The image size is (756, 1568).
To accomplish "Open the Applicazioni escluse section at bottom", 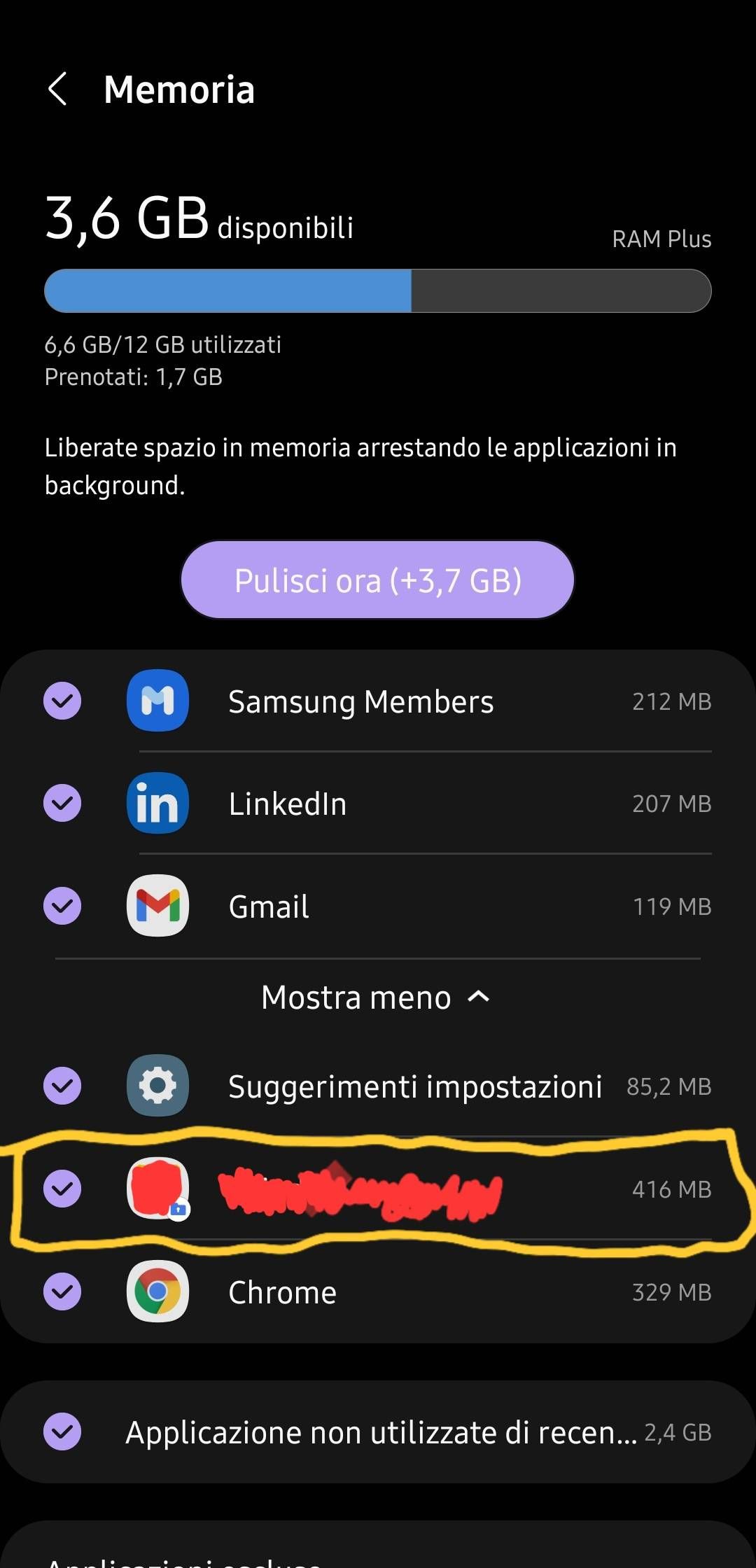I will 378,1557.
